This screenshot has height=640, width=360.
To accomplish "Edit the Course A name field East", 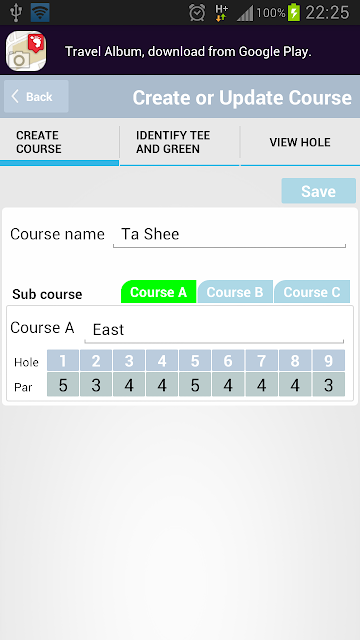I will coord(214,330).
